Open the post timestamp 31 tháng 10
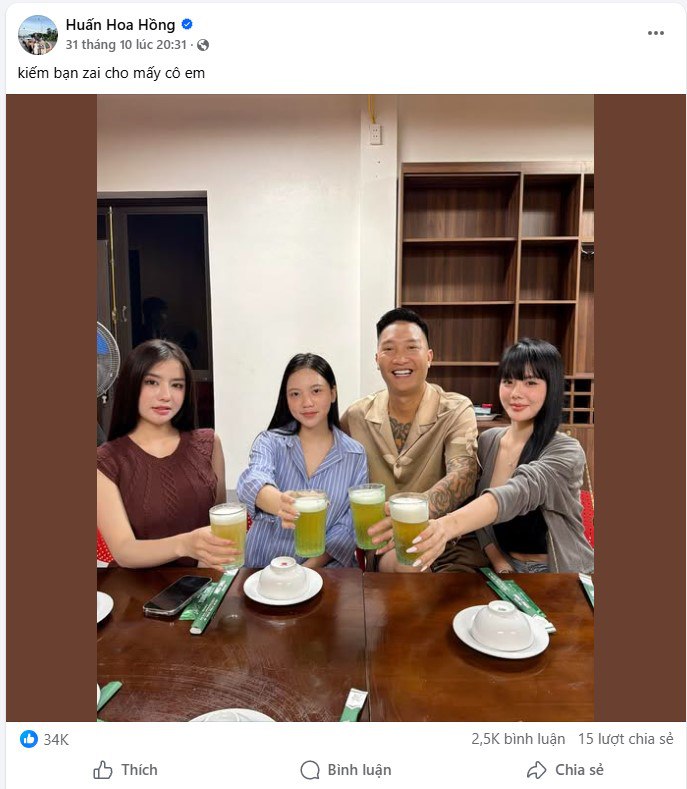Image resolution: width=687 pixels, height=789 pixels. coord(127,45)
